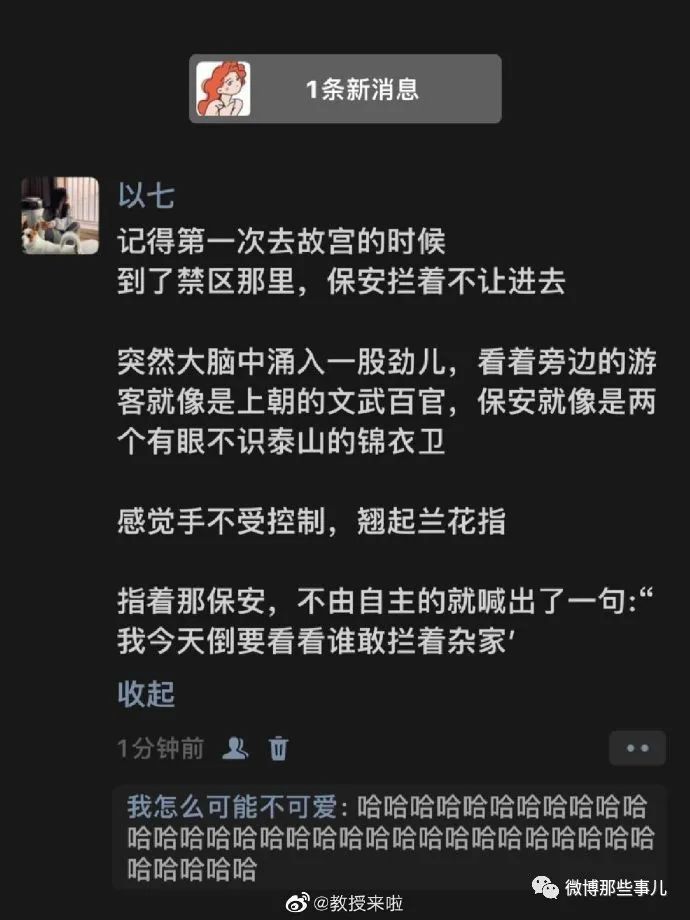Image resolution: width=690 pixels, height=920 pixels.
Task: Collapse the post with 收起
Action: pyautogui.click(x=146, y=693)
